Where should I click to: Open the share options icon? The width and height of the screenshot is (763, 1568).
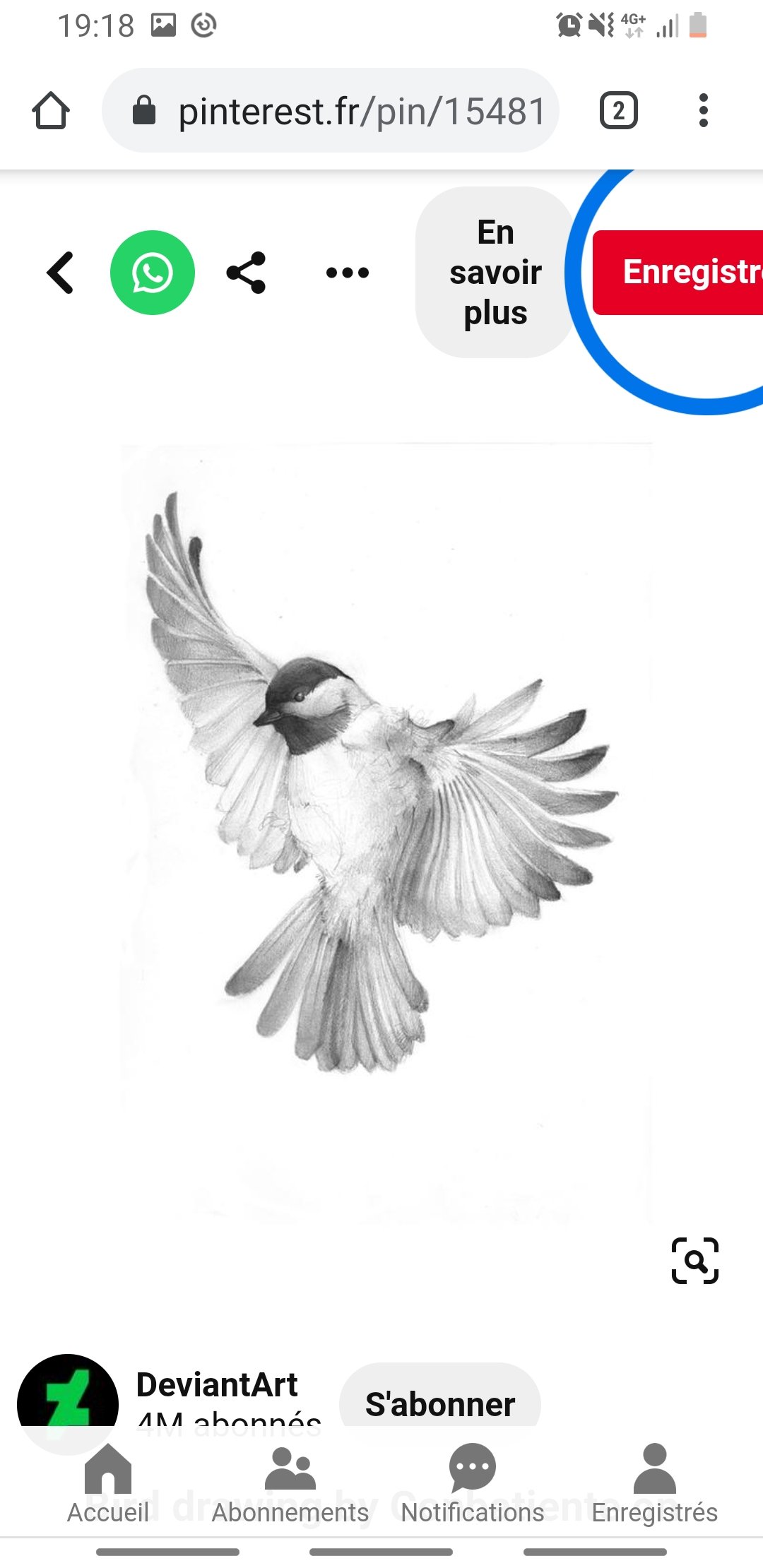point(246,273)
